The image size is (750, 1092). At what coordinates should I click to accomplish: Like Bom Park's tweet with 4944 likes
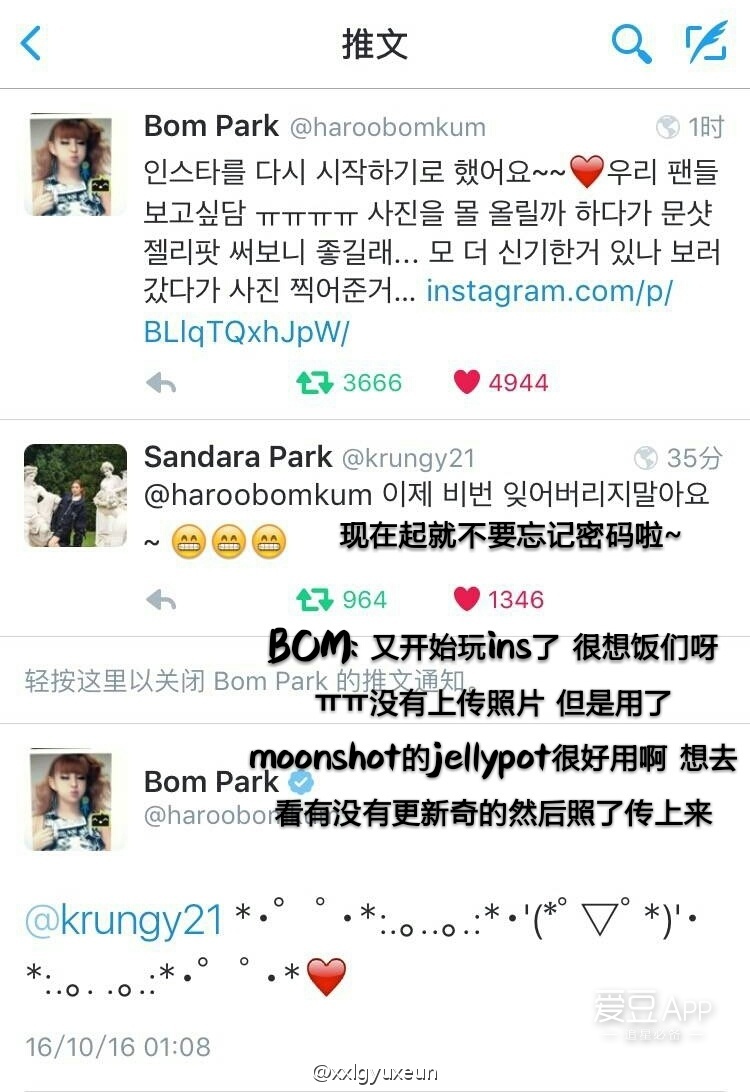coord(467,382)
